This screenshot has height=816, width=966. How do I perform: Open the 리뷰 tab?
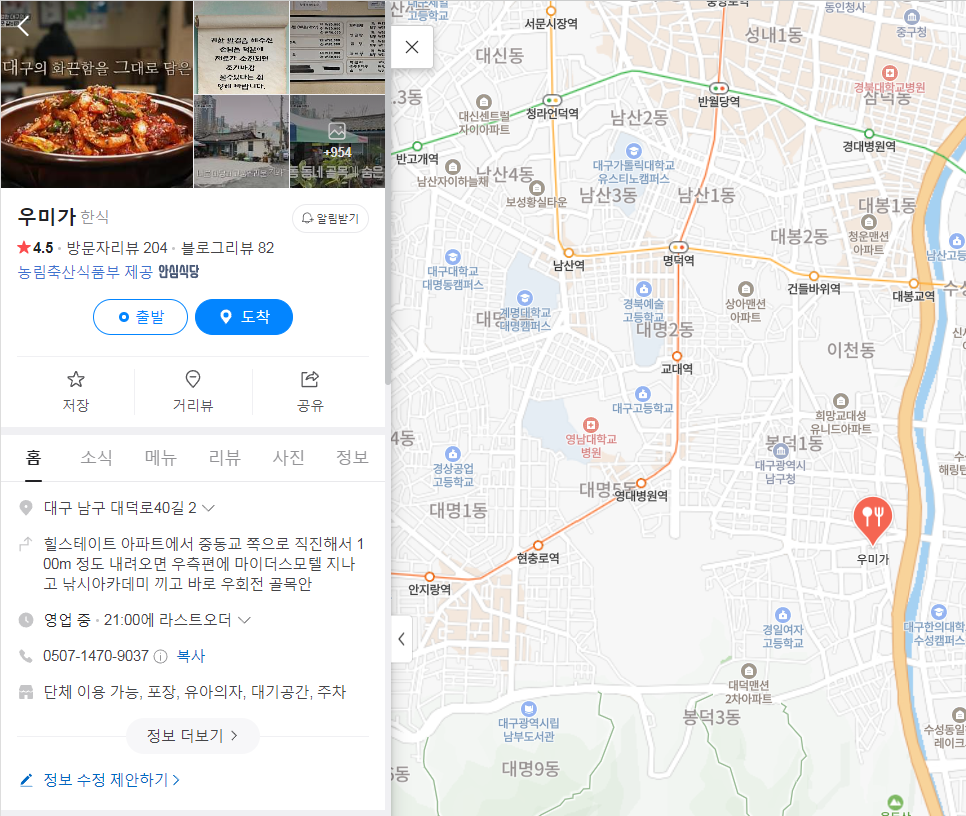tap(224, 458)
